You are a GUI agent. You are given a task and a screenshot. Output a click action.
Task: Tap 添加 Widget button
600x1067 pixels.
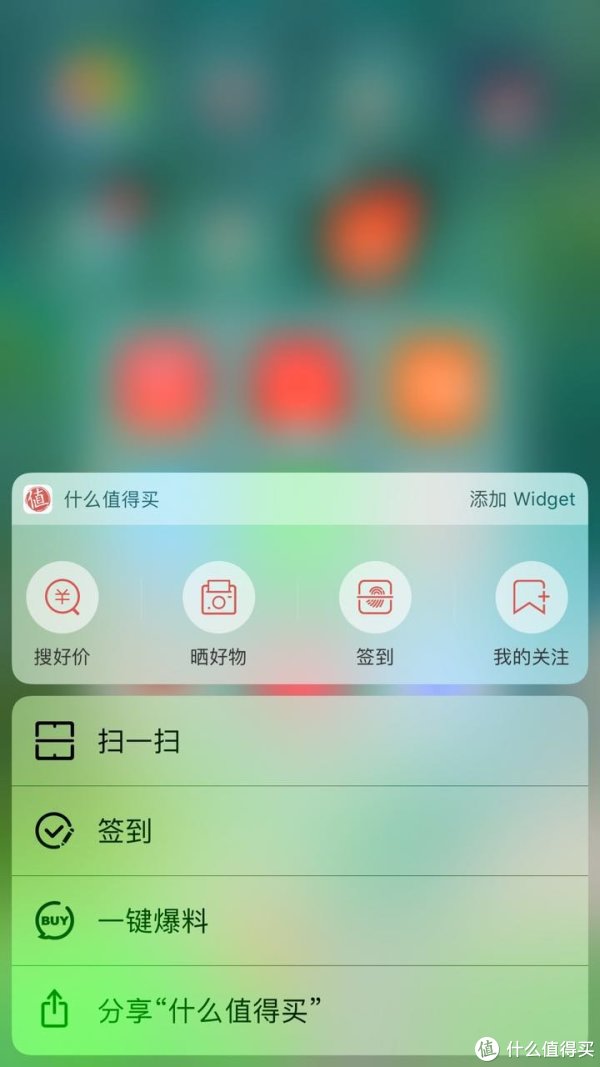click(522, 499)
